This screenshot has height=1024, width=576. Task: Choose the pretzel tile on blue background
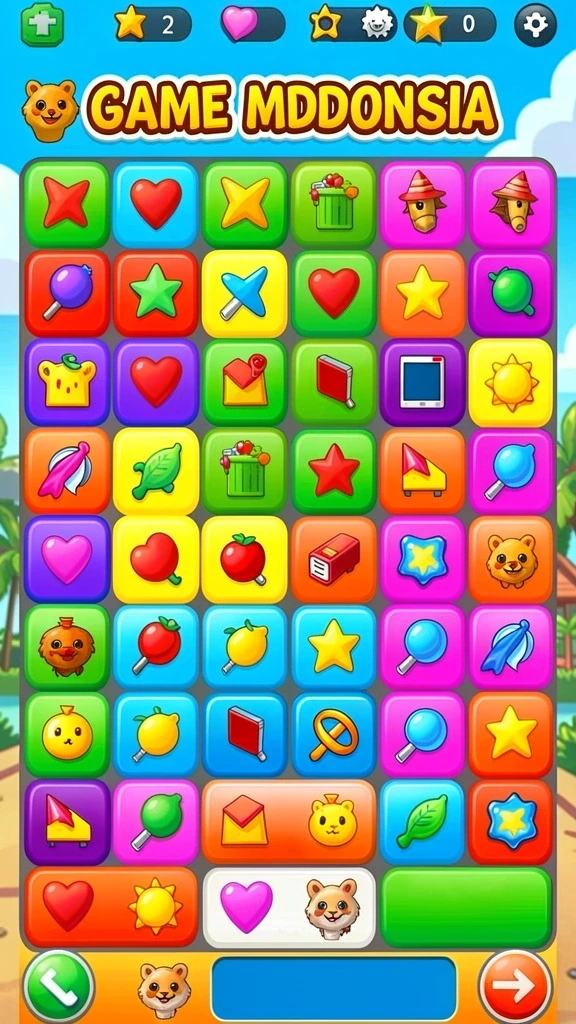(334, 735)
